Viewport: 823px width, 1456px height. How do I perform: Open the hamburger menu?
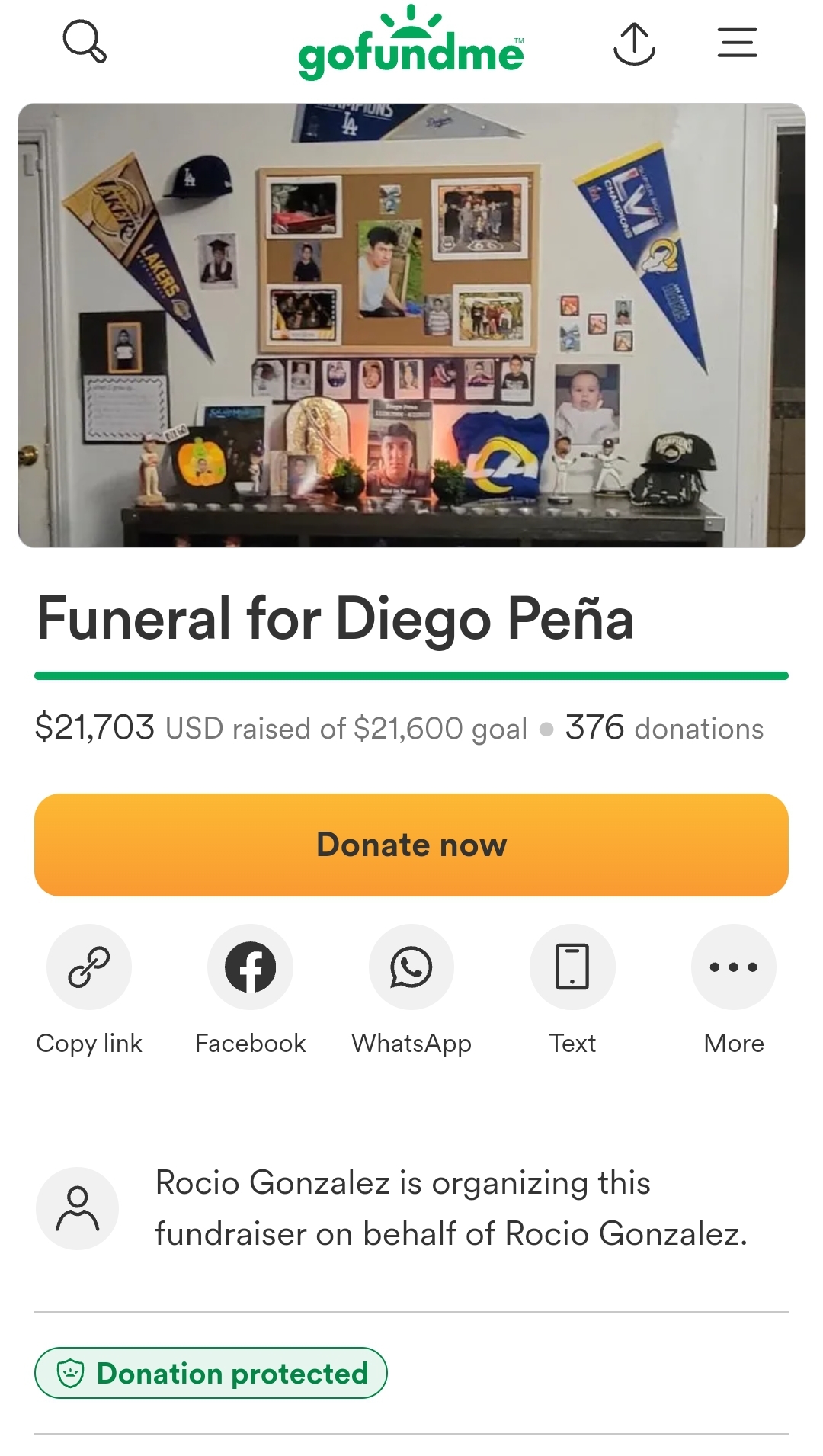click(x=737, y=43)
